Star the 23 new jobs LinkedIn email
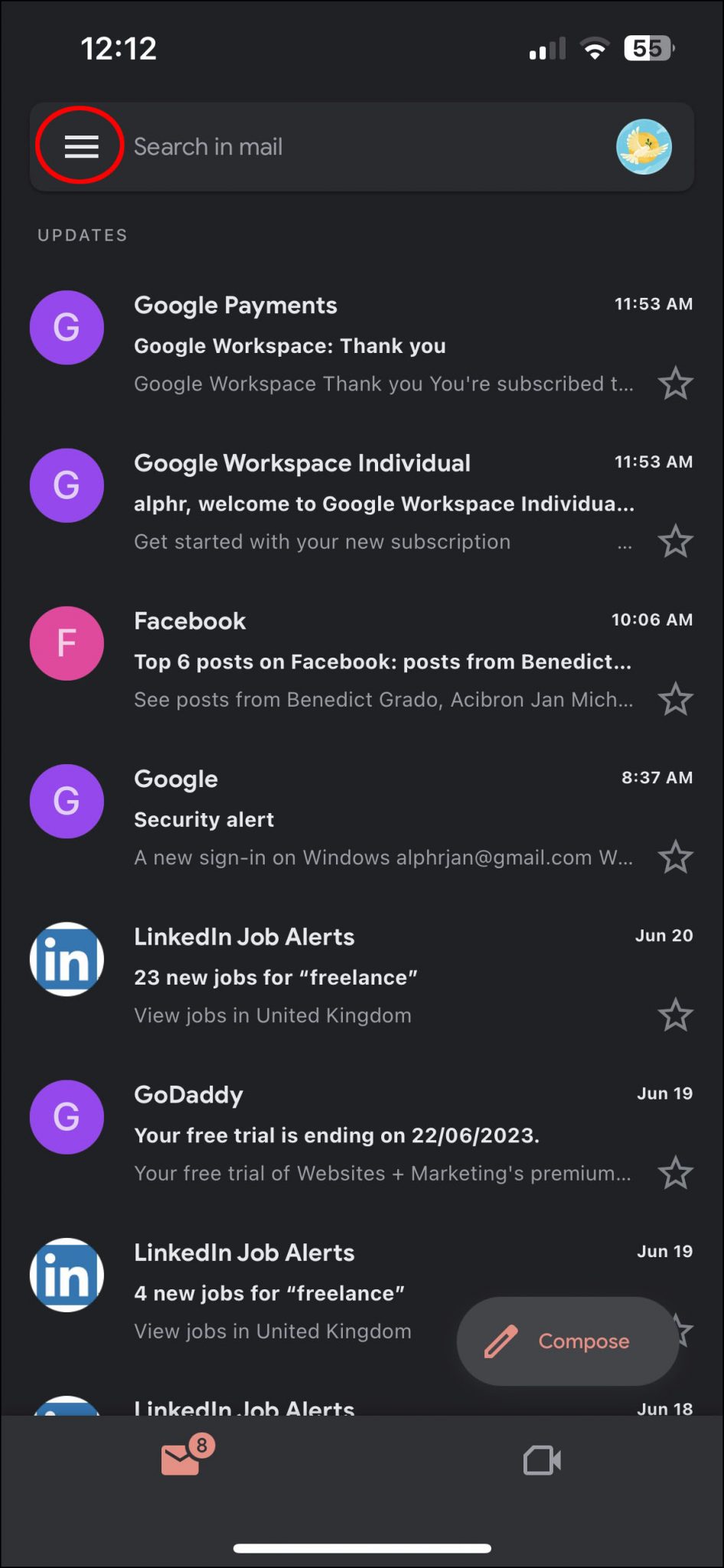The width and height of the screenshot is (724, 1568). pyautogui.click(x=675, y=1015)
